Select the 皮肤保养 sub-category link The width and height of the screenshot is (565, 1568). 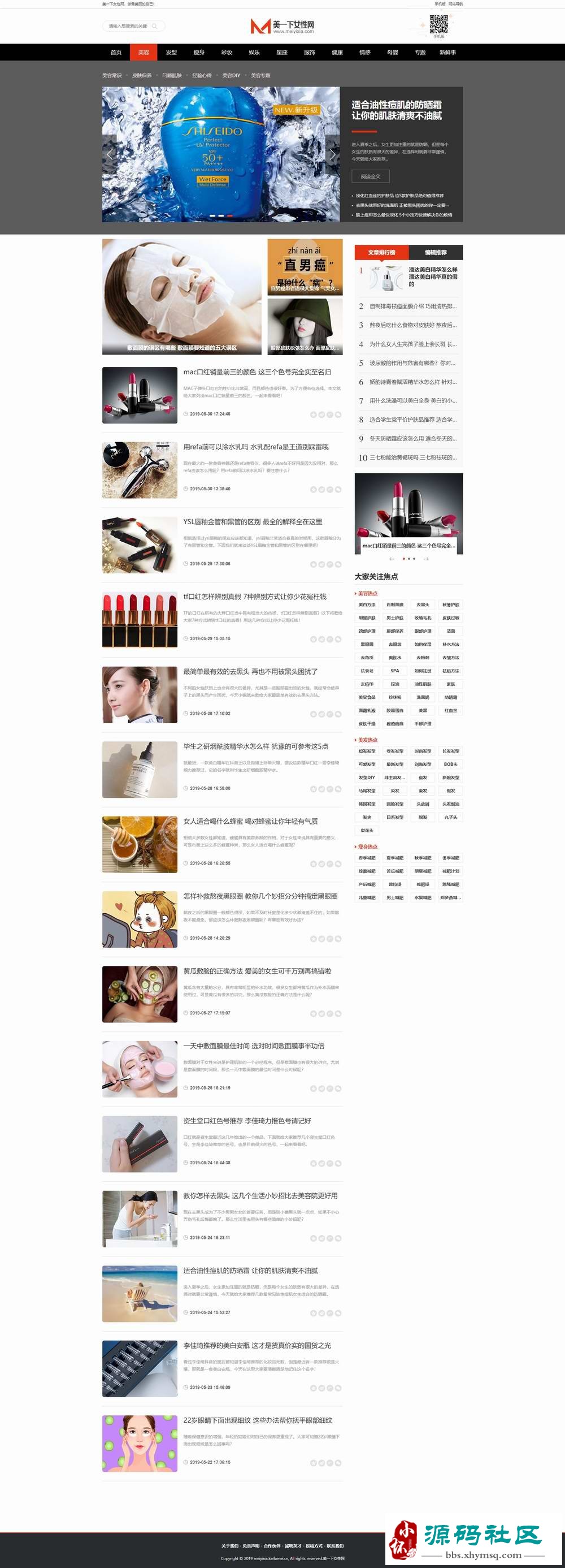142,75
